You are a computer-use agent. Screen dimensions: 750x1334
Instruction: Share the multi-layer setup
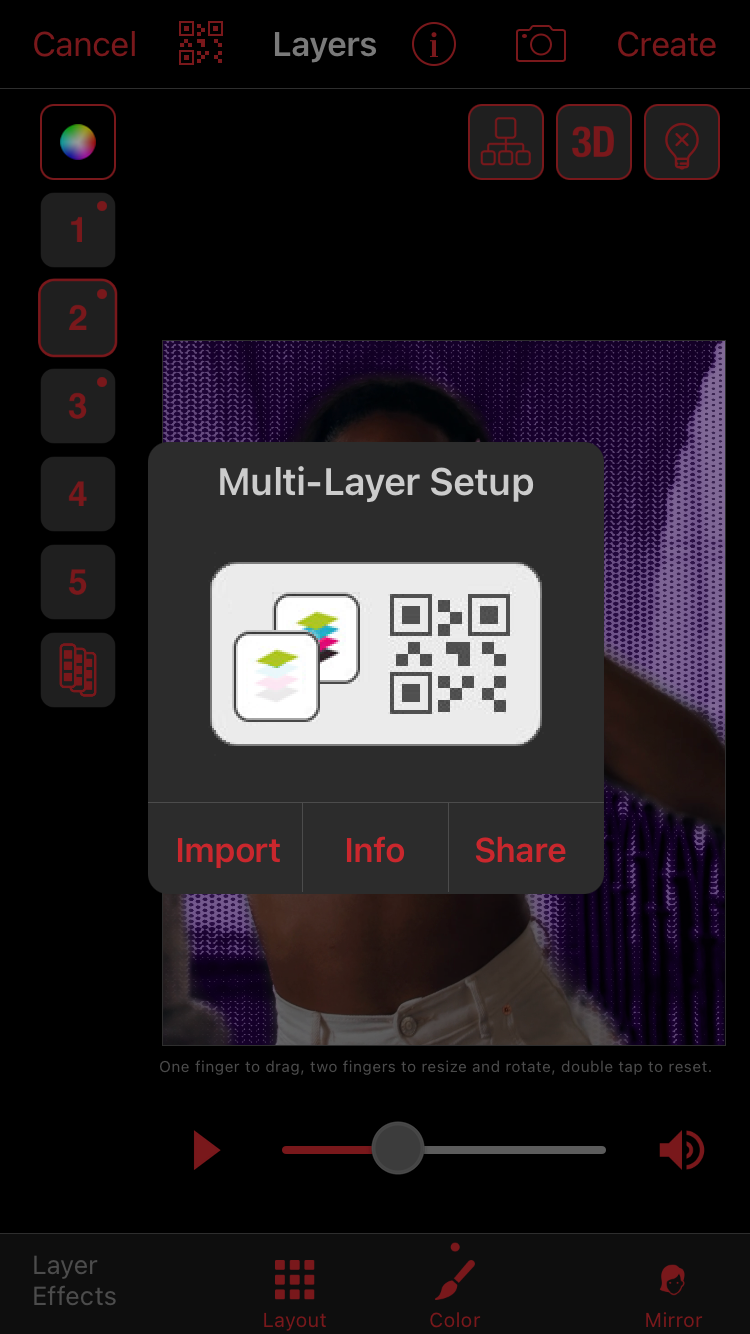coord(520,850)
